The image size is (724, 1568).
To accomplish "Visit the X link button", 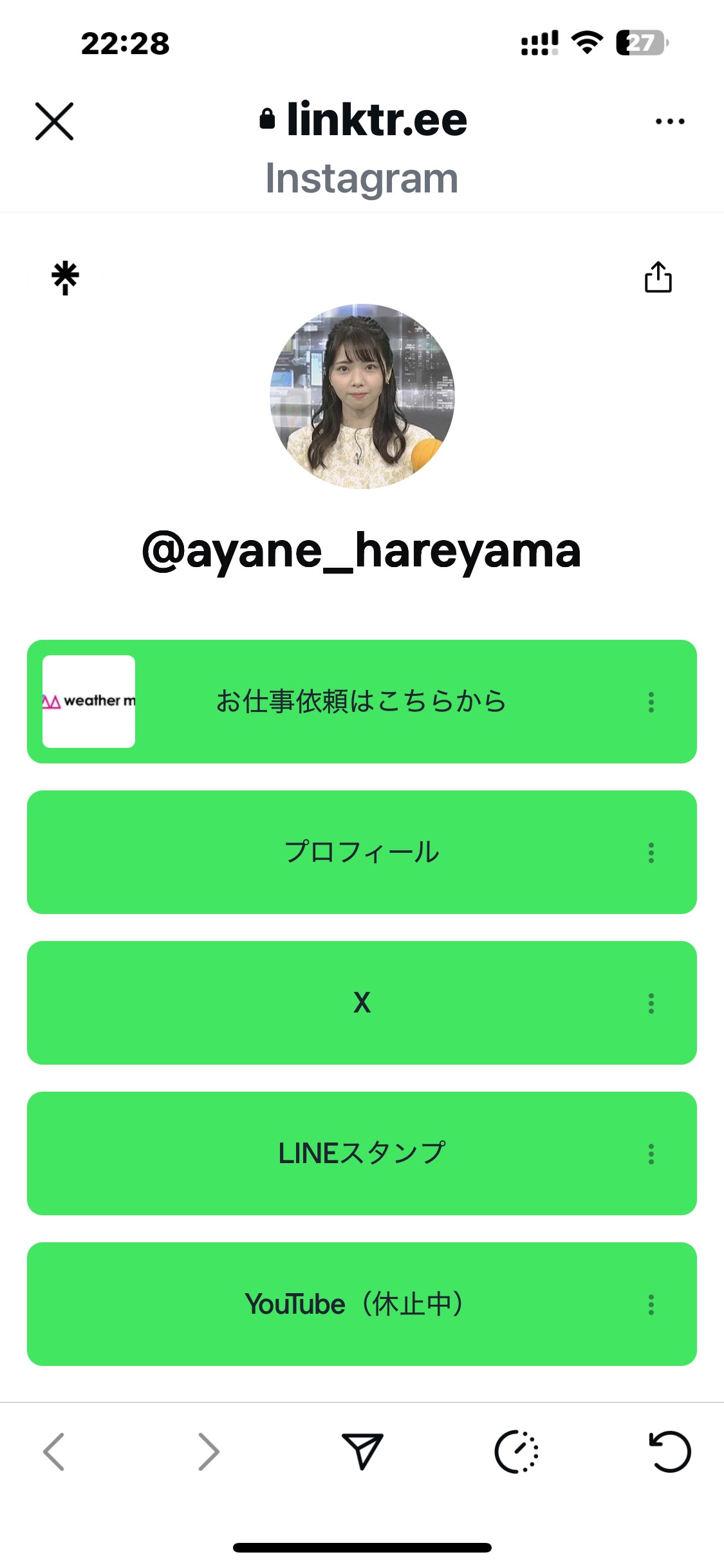I will click(x=360, y=1003).
